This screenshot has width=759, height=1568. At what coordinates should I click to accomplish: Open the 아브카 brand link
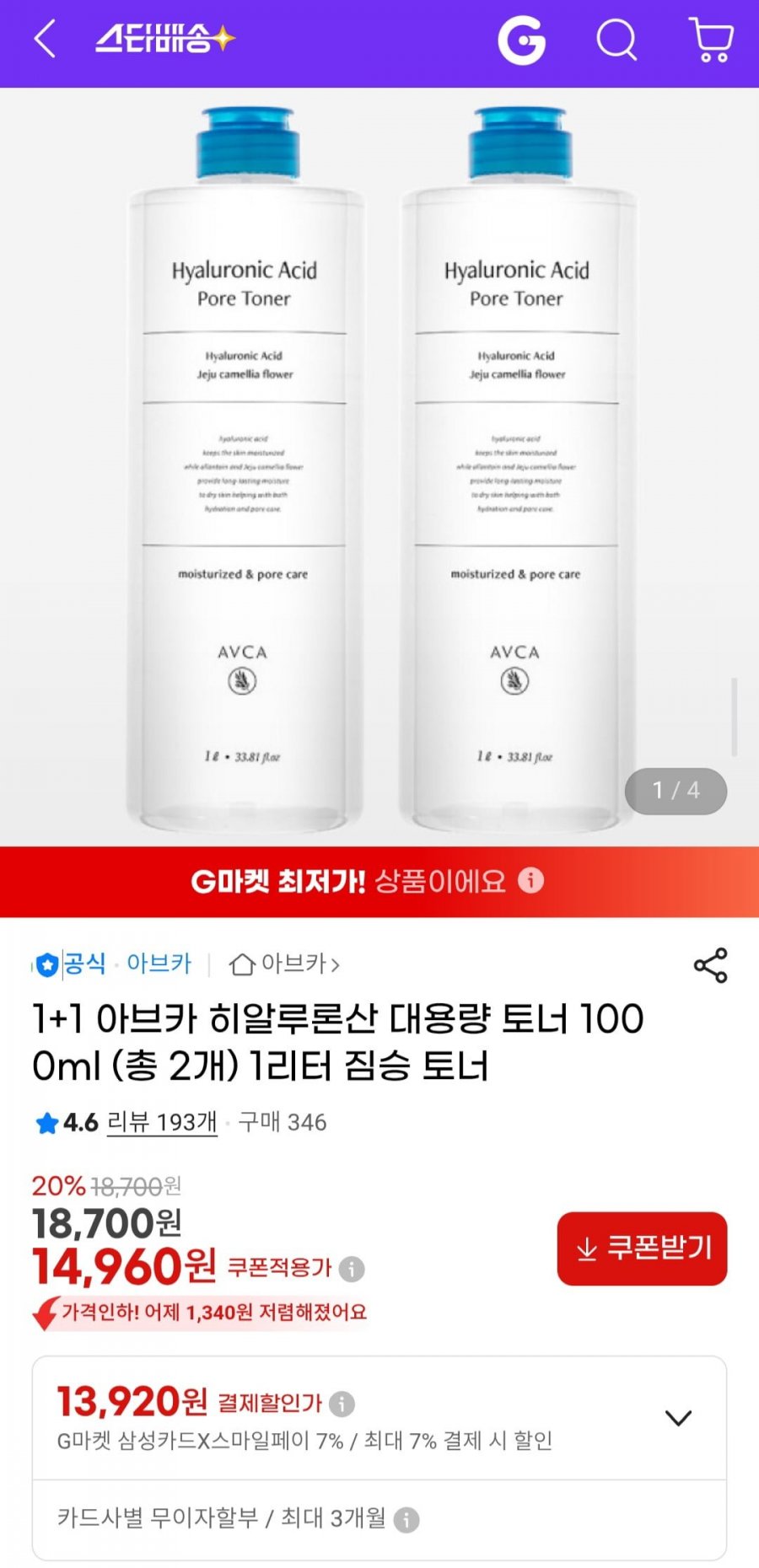pyautogui.click(x=158, y=964)
